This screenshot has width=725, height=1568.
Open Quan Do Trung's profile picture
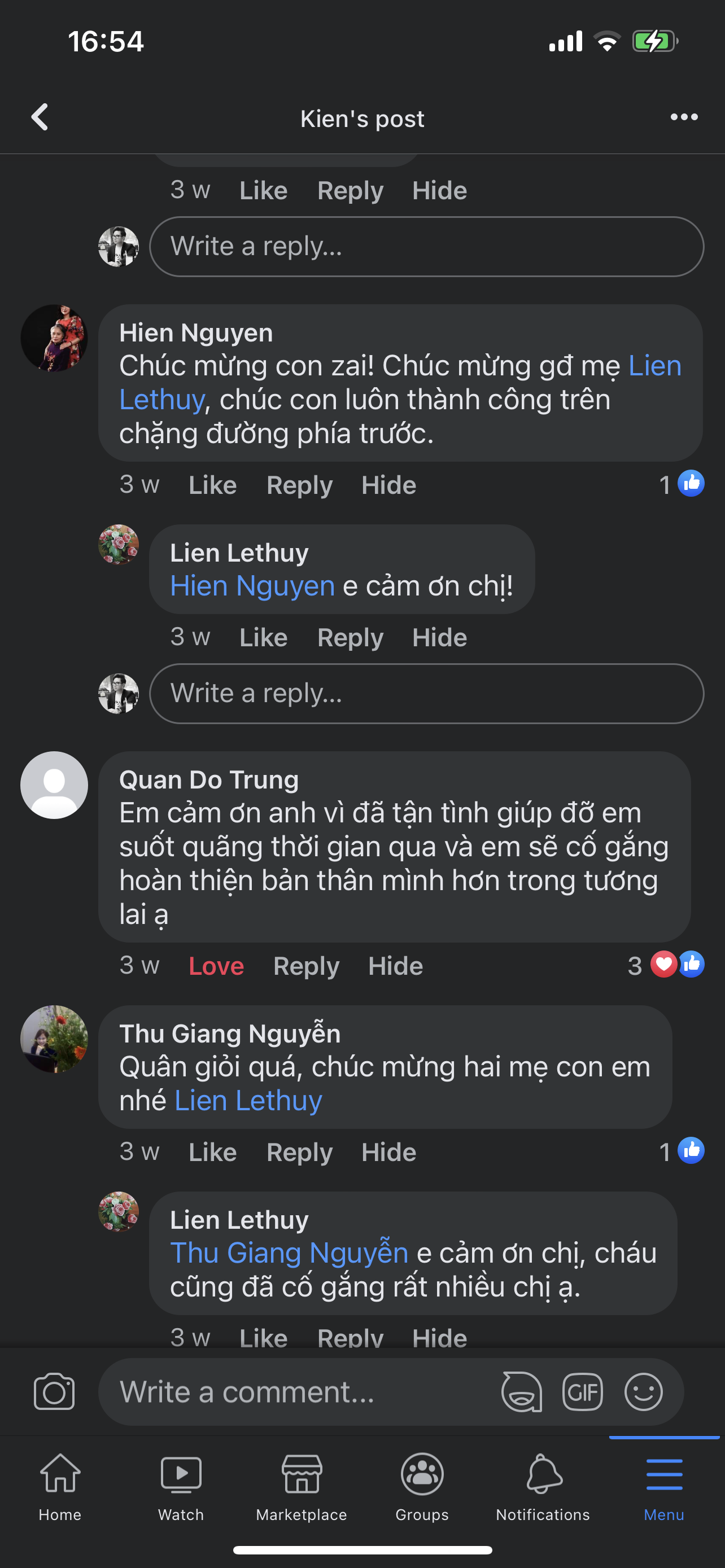coord(54,785)
